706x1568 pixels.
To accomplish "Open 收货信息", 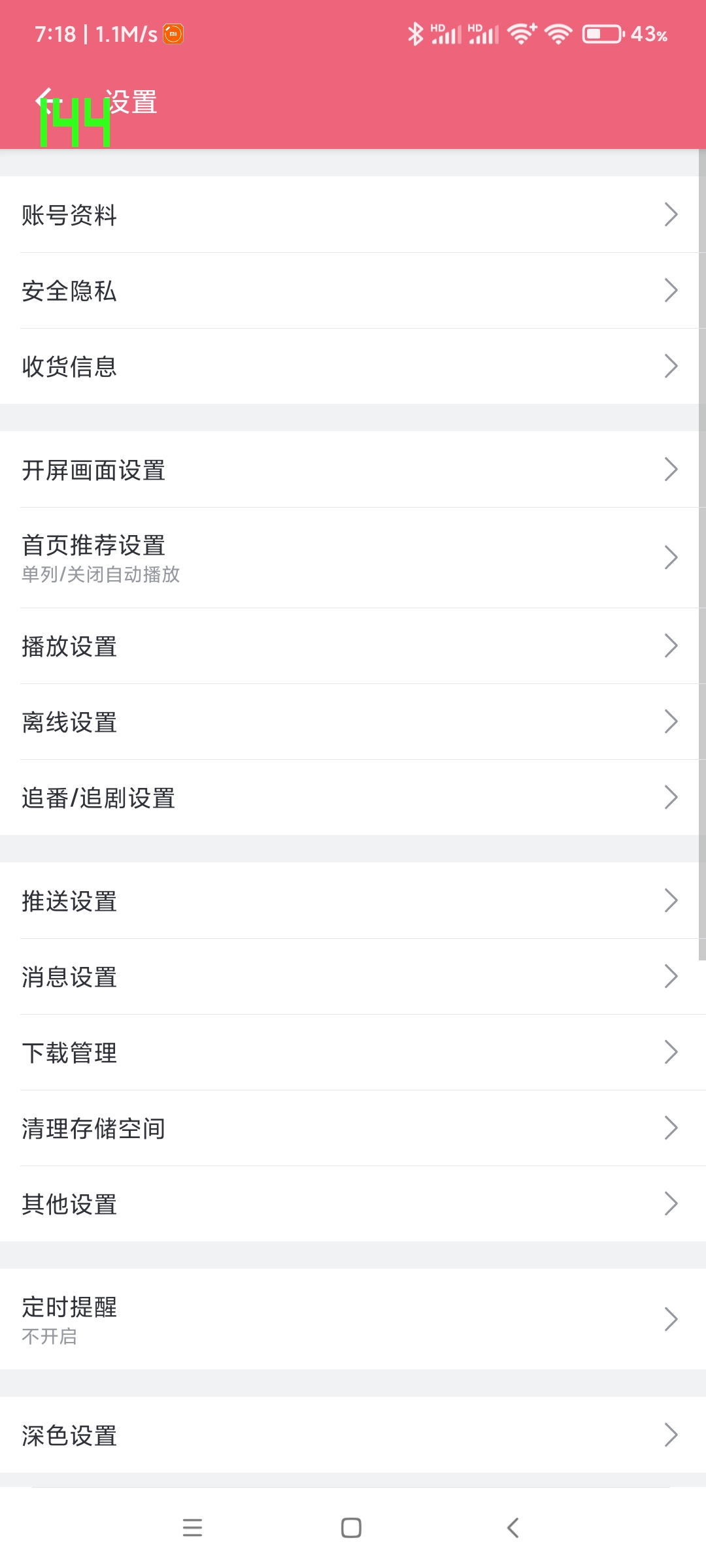I will click(353, 366).
